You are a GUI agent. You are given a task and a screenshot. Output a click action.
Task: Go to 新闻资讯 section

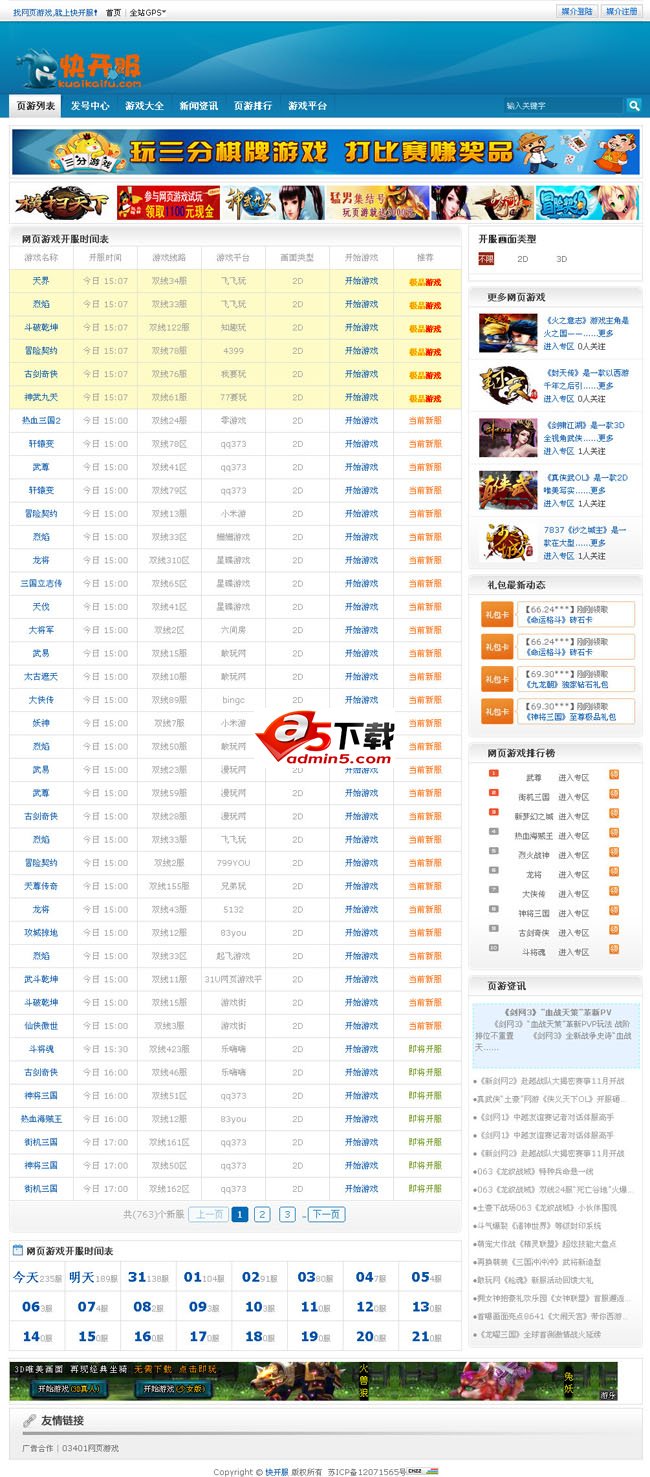click(x=198, y=105)
